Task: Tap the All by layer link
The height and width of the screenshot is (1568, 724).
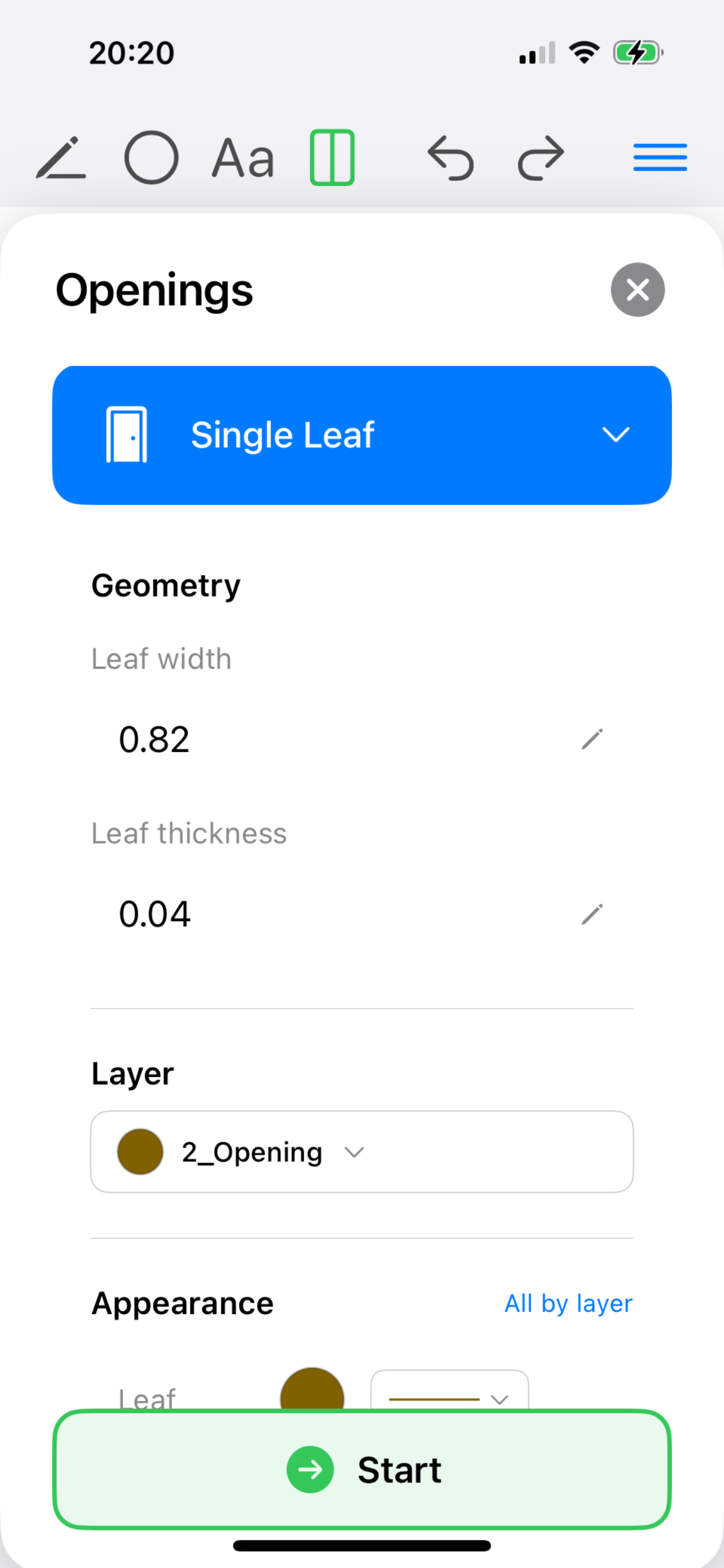Action: click(568, 1303)
